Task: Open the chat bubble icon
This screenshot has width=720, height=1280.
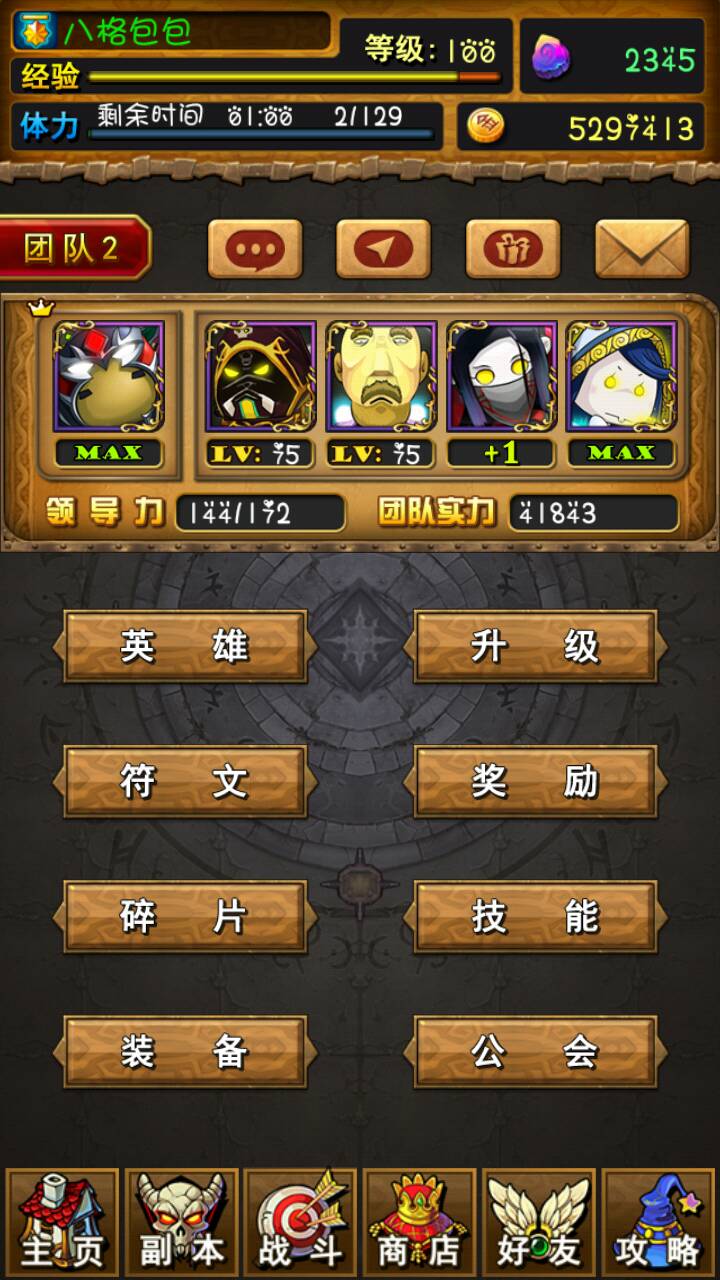Action: click(x=254, y=249)
